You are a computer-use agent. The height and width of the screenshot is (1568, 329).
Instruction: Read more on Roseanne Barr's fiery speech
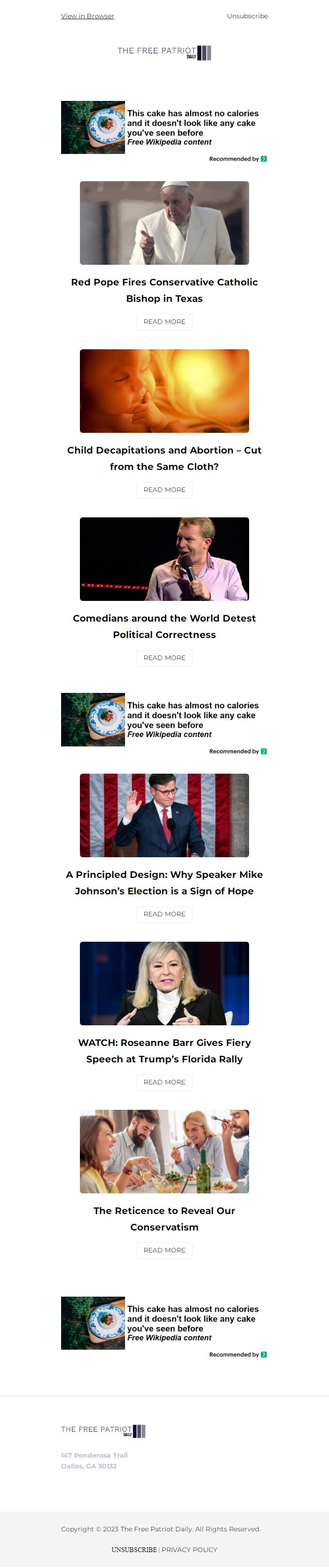pyautogui.click(x=164, y=1082)
